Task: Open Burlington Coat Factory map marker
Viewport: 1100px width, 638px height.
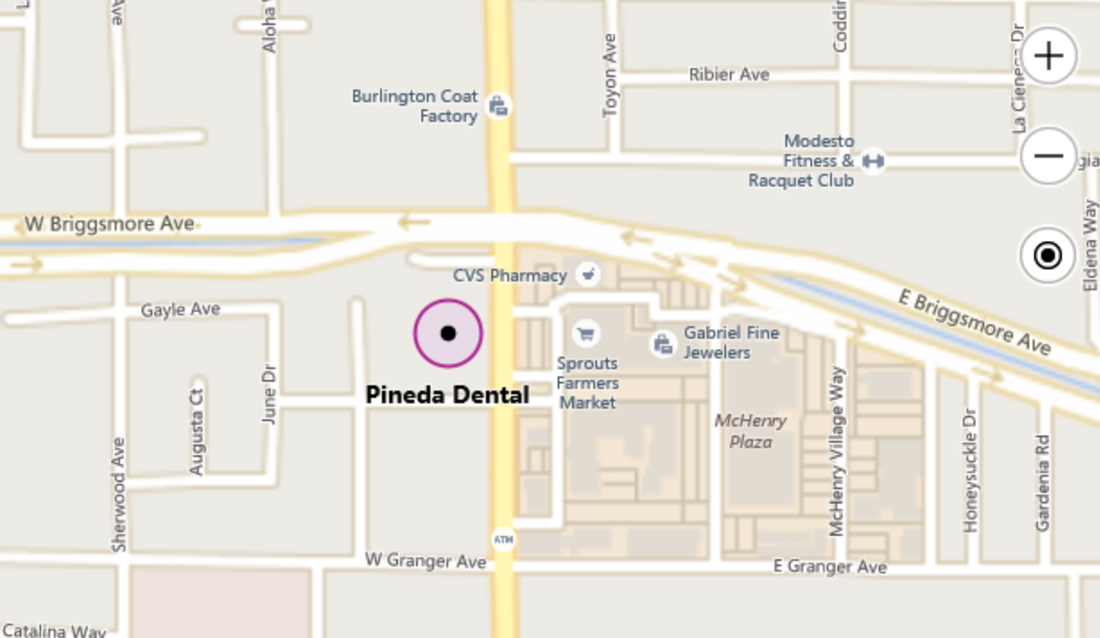Action: [x=498, y=105]
